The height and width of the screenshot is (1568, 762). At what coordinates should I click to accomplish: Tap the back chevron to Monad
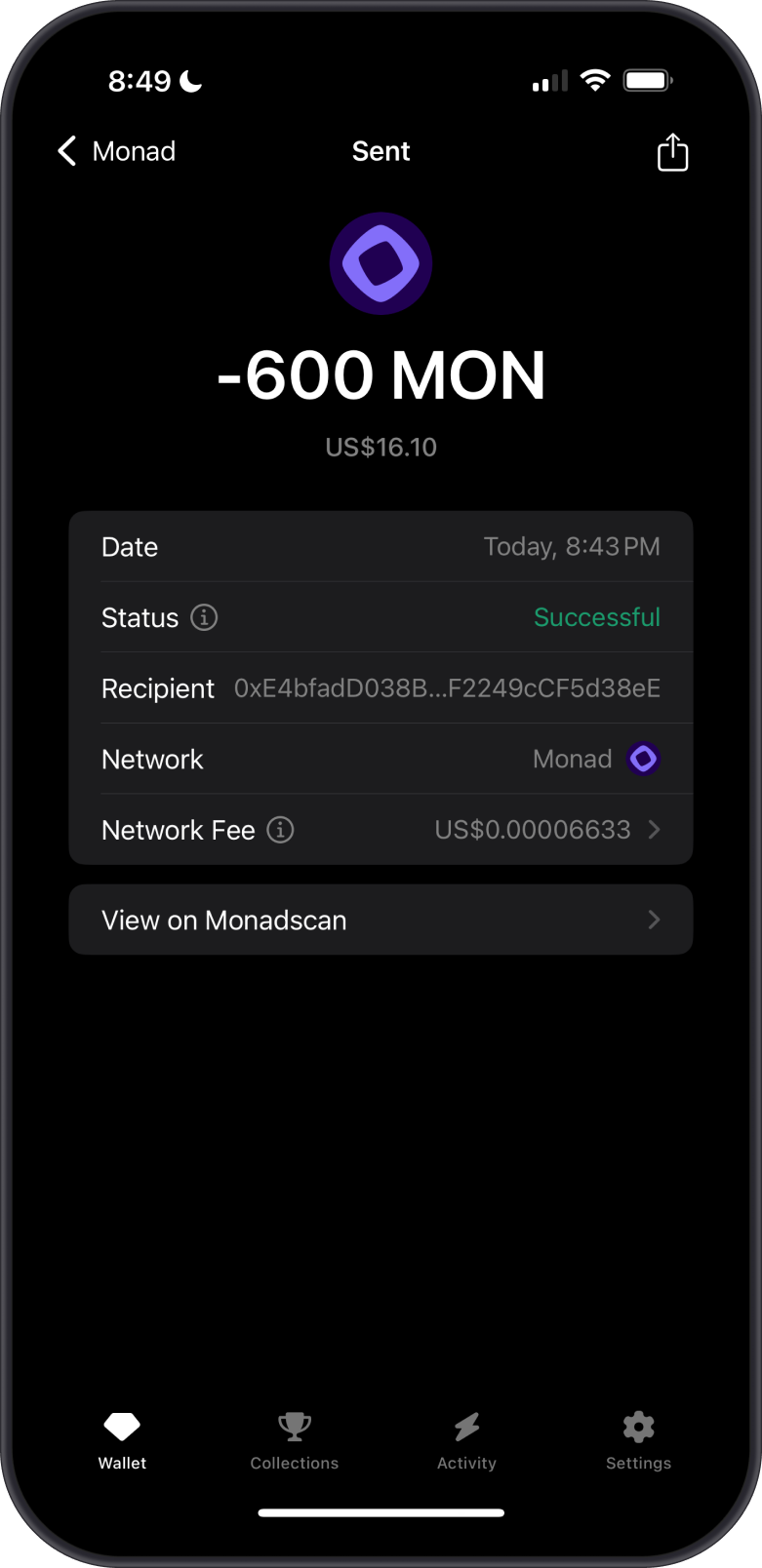click(x=65, y=151)
